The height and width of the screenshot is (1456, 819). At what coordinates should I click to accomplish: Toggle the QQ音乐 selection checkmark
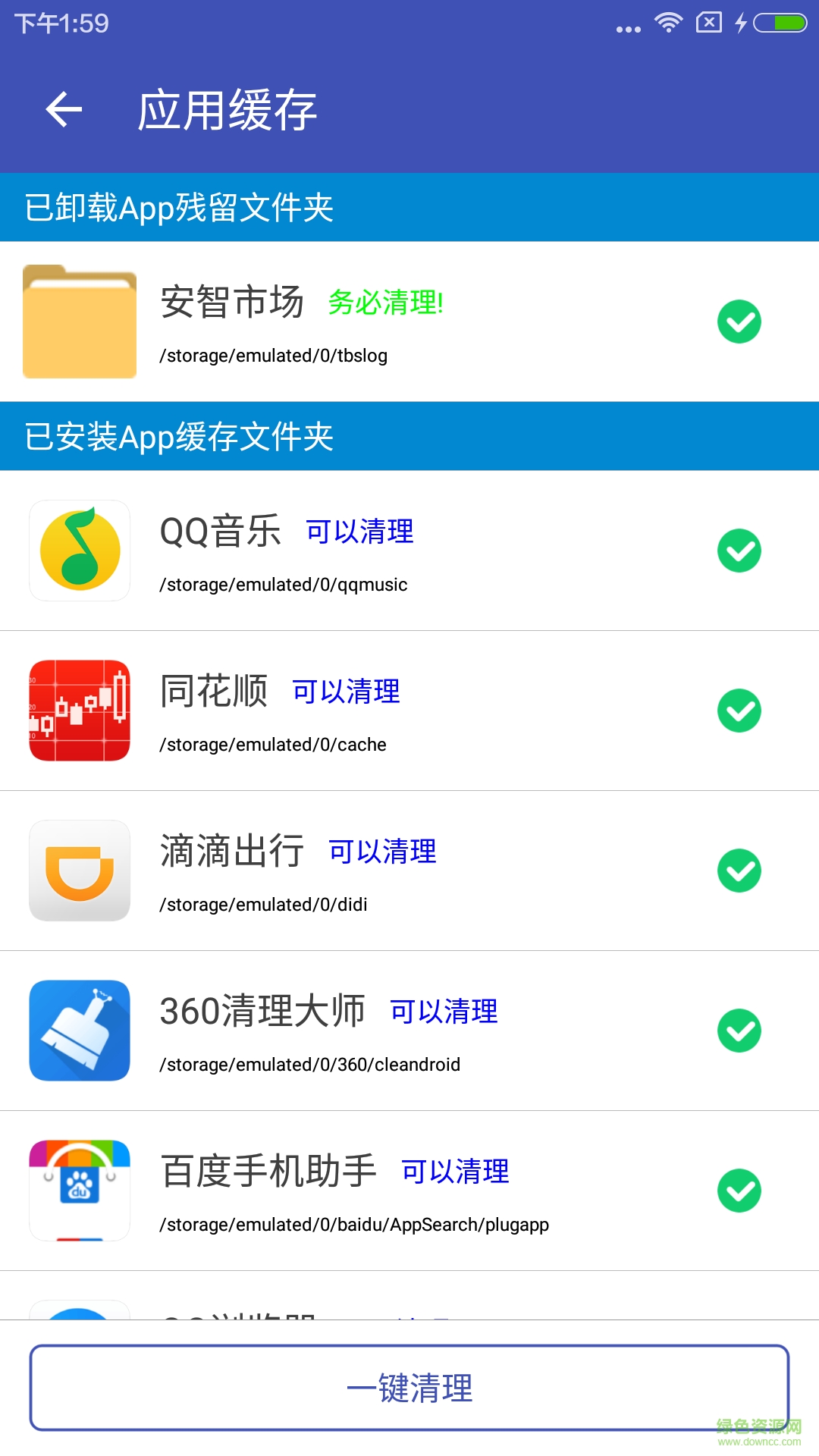point(739,551)
